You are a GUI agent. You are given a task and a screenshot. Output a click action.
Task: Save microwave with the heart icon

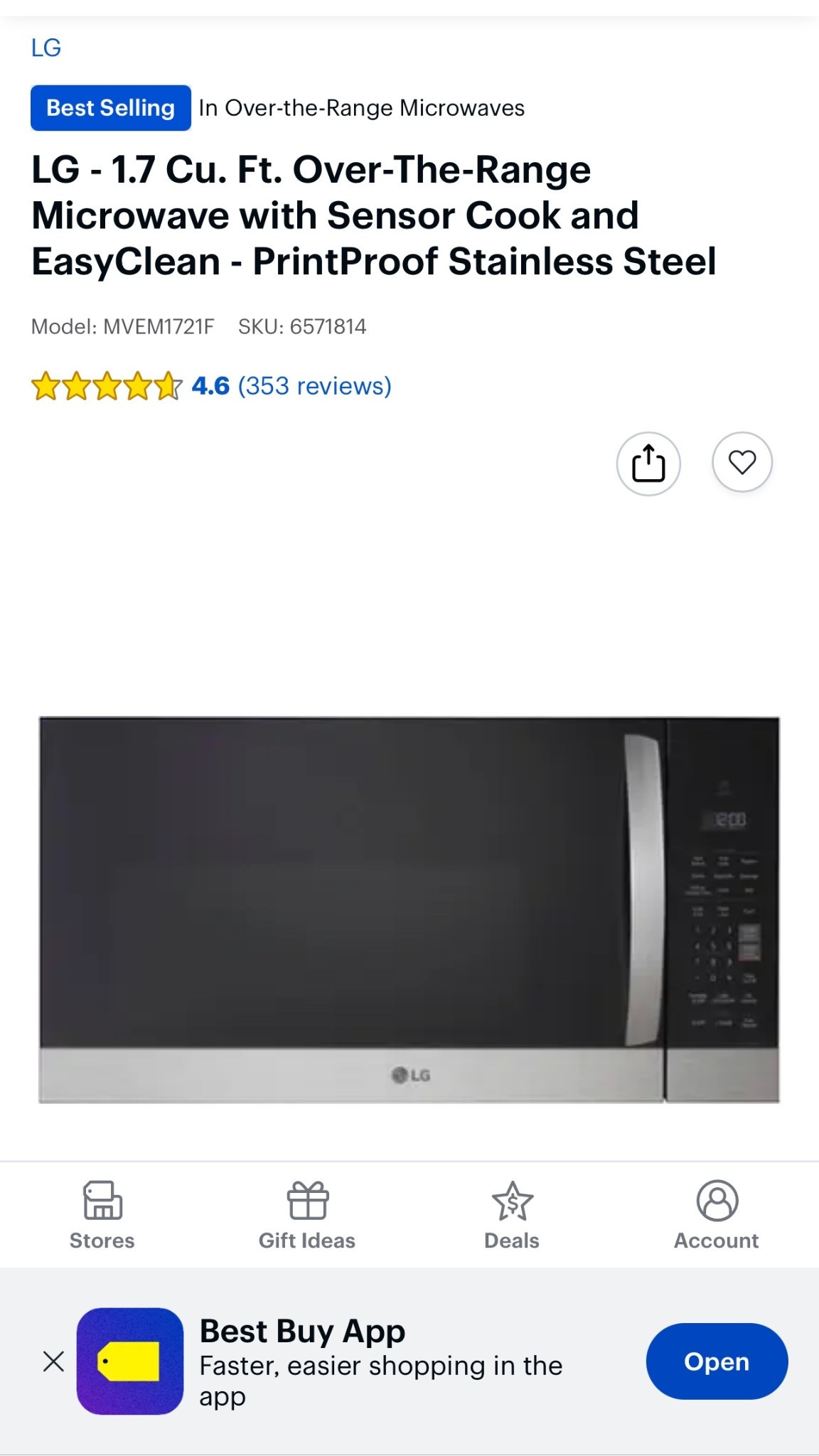[742, 462]
